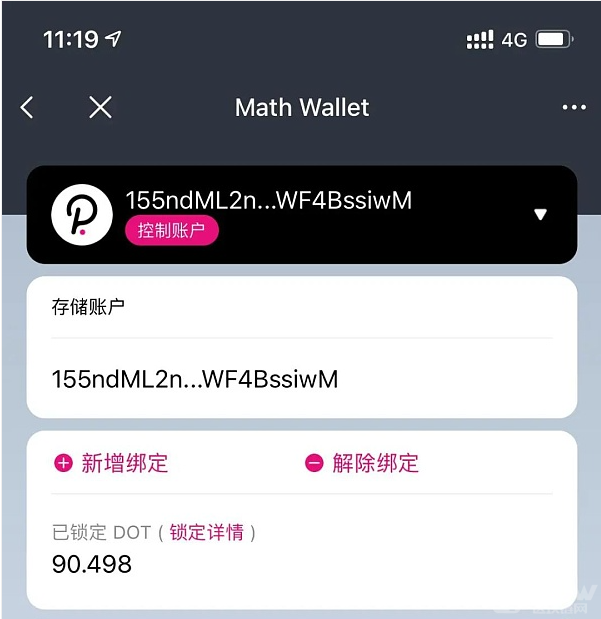Tap 新增绑定 to add bonding
Image resolution: width=601 pixels, height=619 pixels.
point(111,463)
